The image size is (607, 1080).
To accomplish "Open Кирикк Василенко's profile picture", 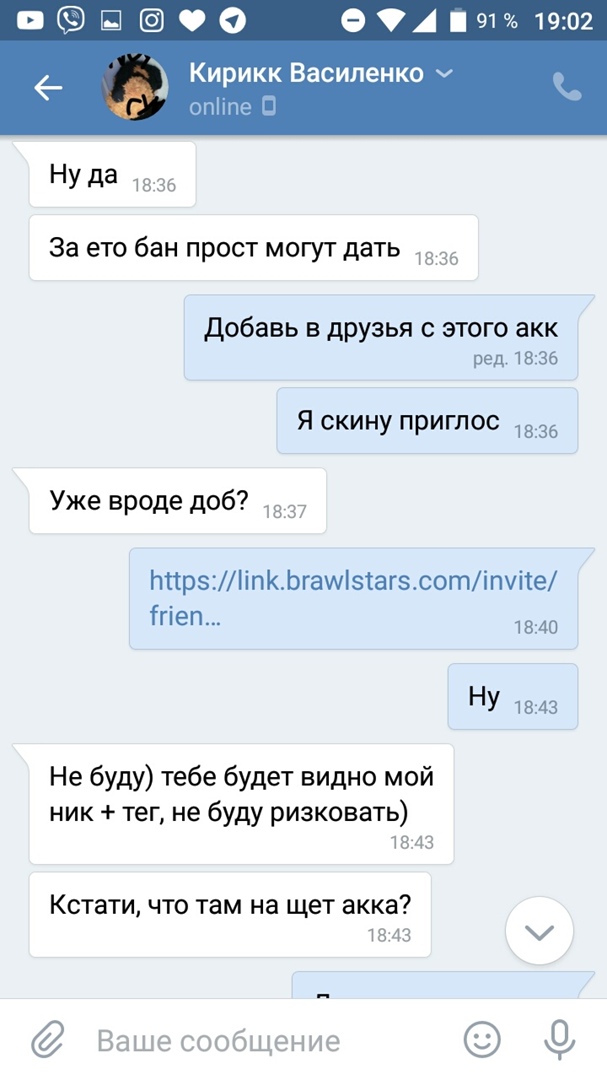I will 135,88.
